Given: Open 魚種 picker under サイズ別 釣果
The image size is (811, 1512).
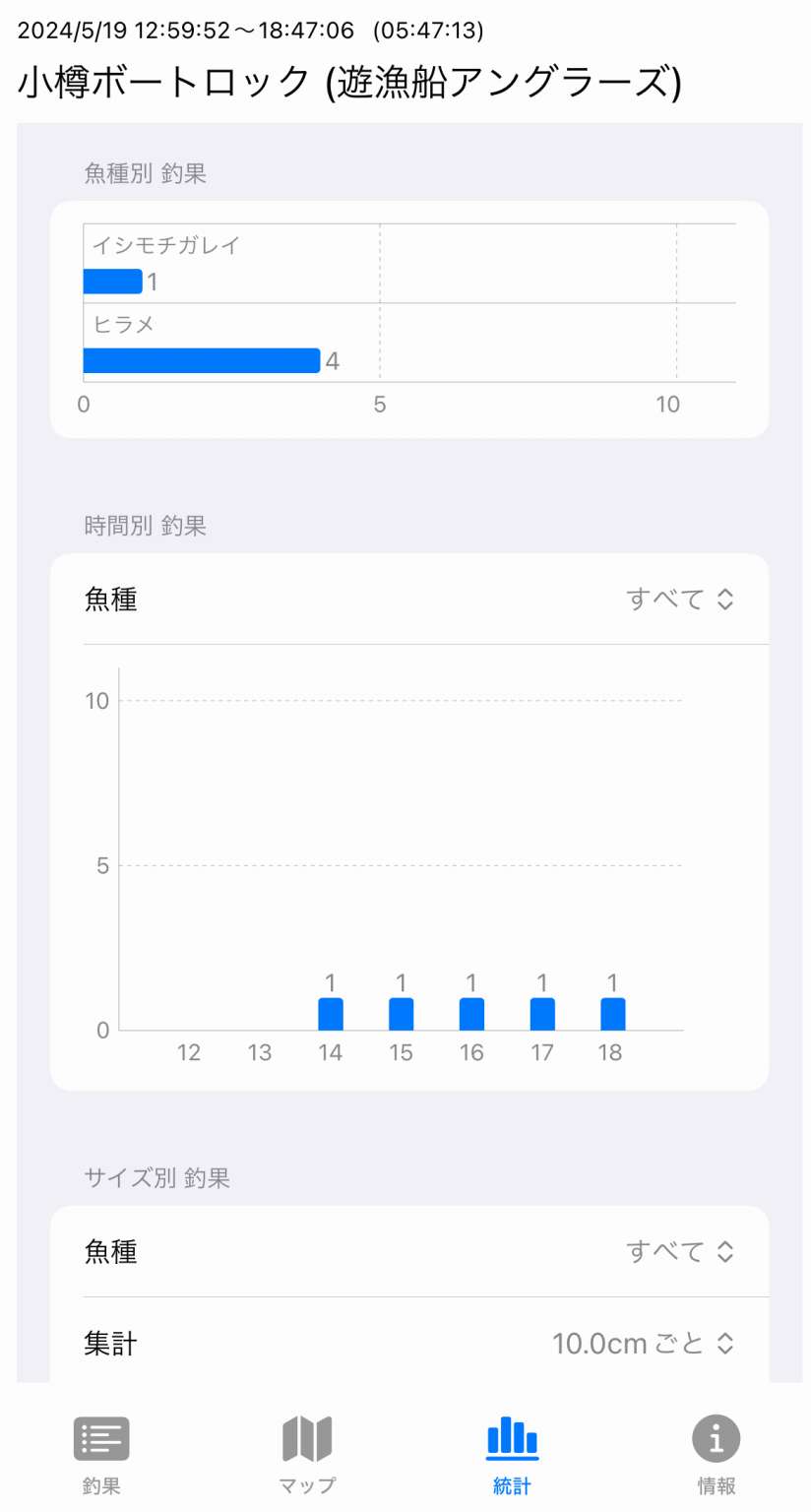Looking at the screenshot, I should click(681, 1251).
